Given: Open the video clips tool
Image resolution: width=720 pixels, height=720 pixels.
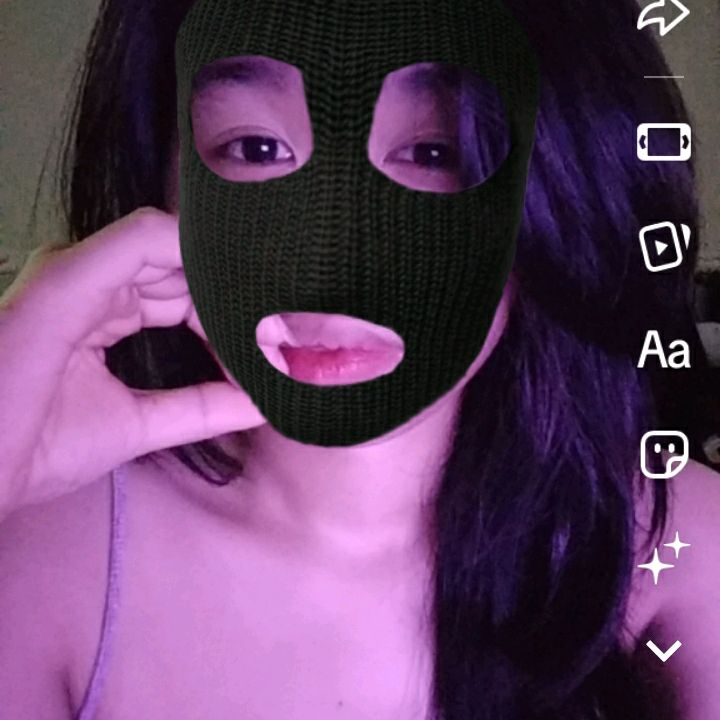Looking at the screenshot, I should tap(664, 245).
